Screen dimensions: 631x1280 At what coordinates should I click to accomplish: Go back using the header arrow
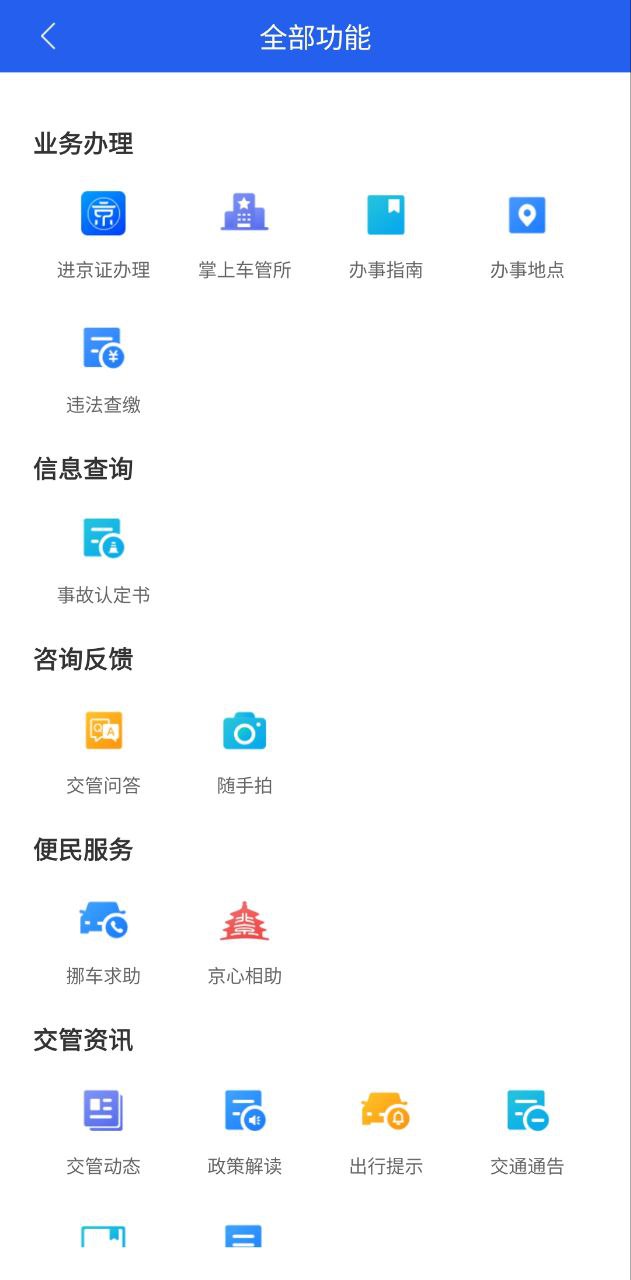coord(47,37)
